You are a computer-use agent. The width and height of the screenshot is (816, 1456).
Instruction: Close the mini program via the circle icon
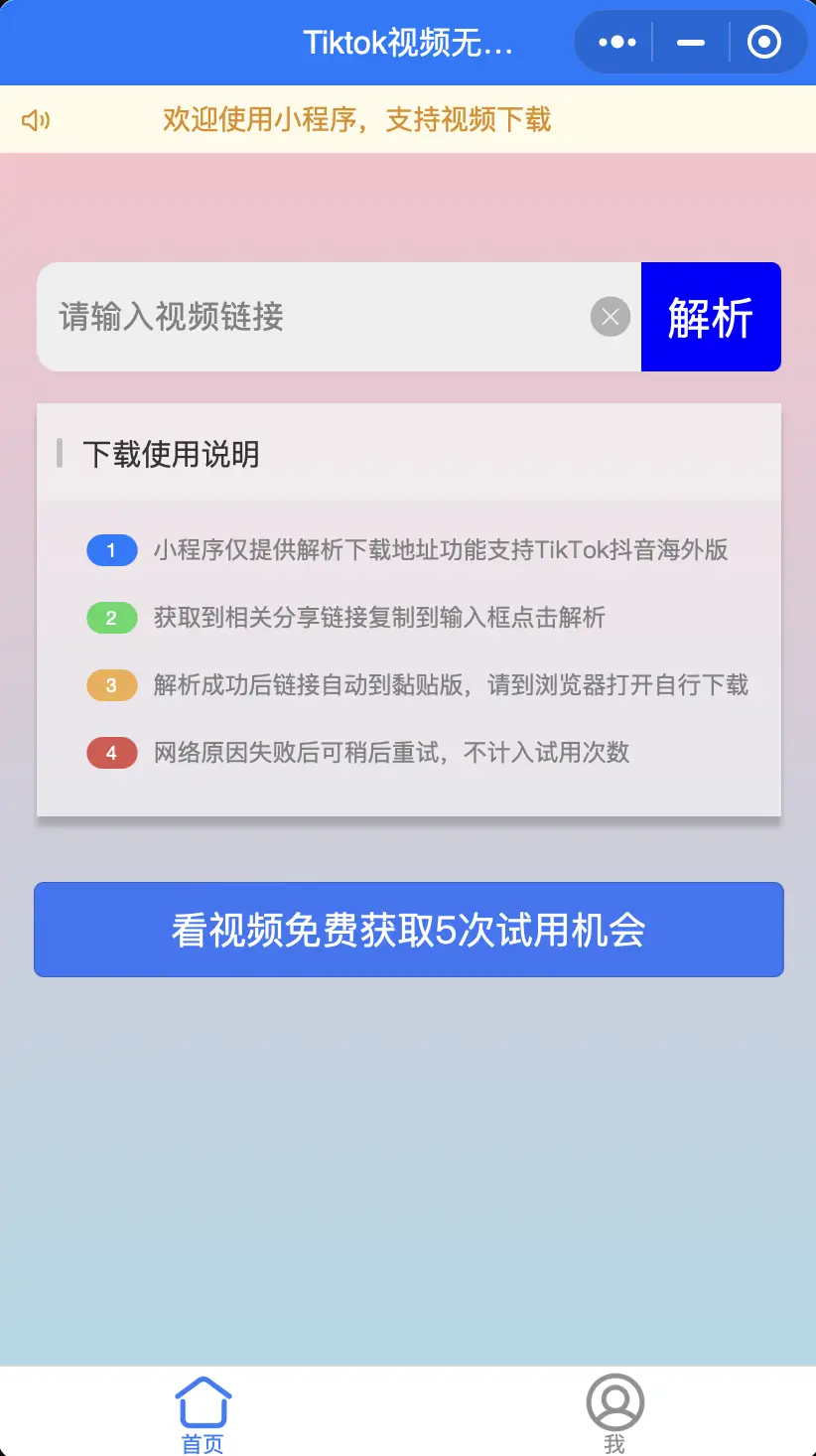(x=764, y=42)
